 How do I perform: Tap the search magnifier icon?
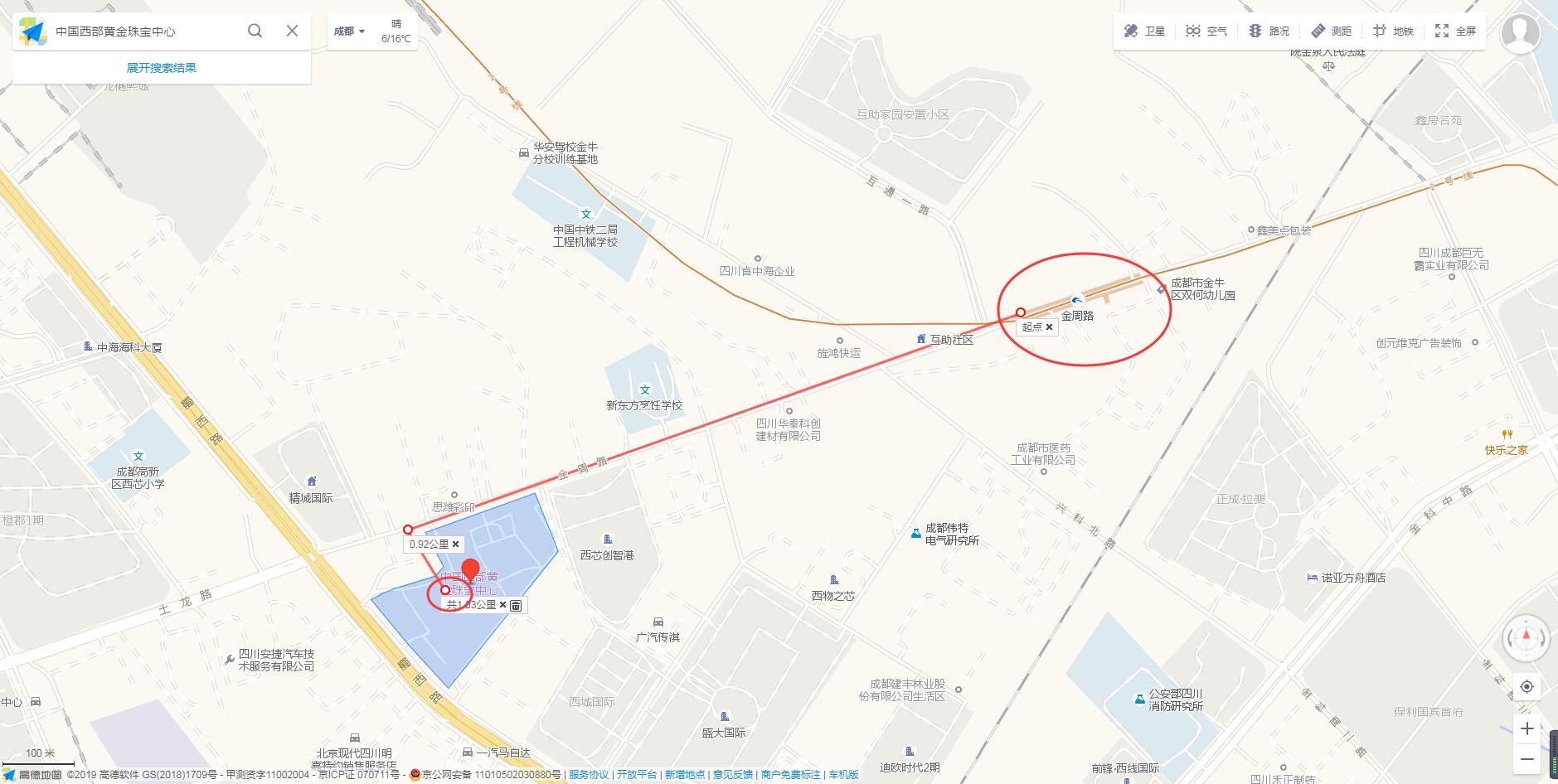click(255, 31)
